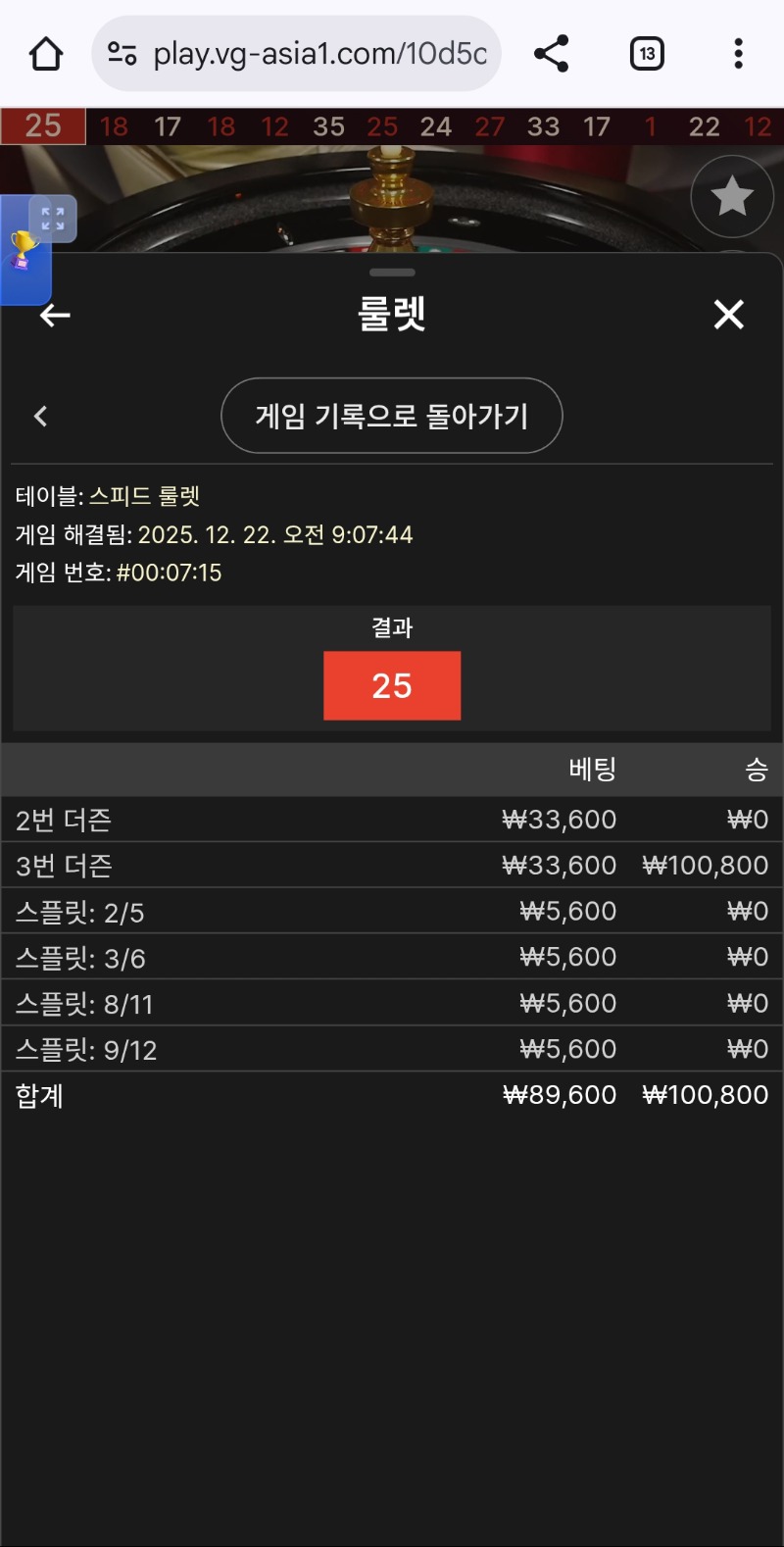Open the tab switcher

tap(647, 54)
